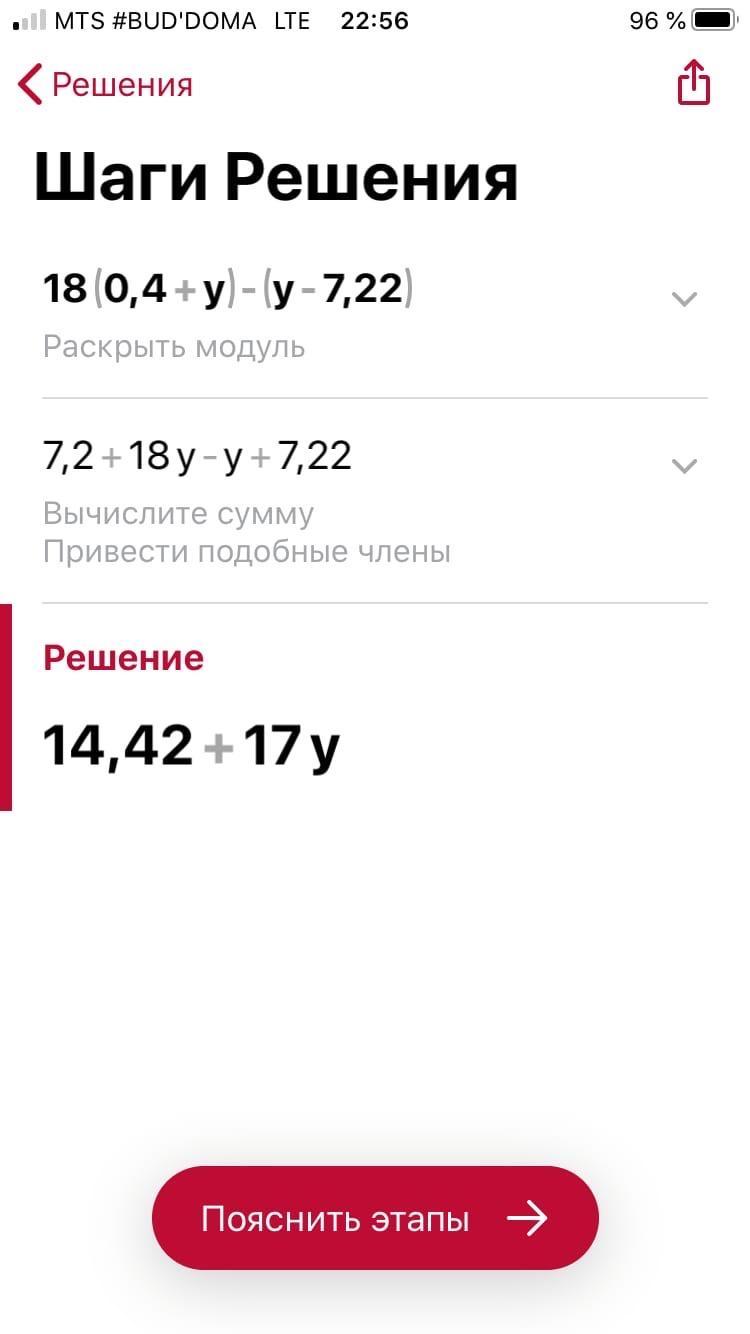The image size is (750, 1334).
Task: Expand the Вычислите сумму step
Action: tap(684, 465)
